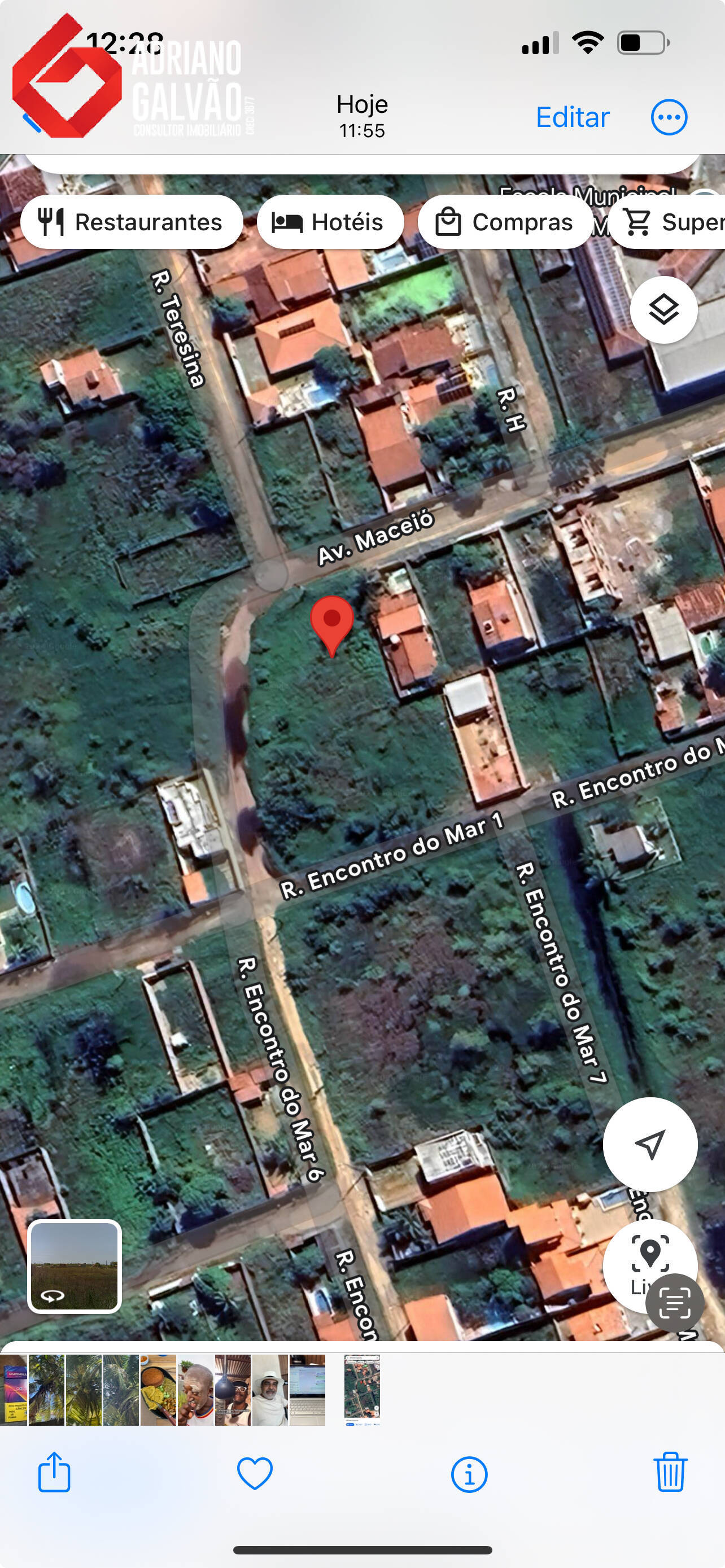Activate the Live Text scan icon
This screenshot has width=725, height=1568.
[675, 1303]
